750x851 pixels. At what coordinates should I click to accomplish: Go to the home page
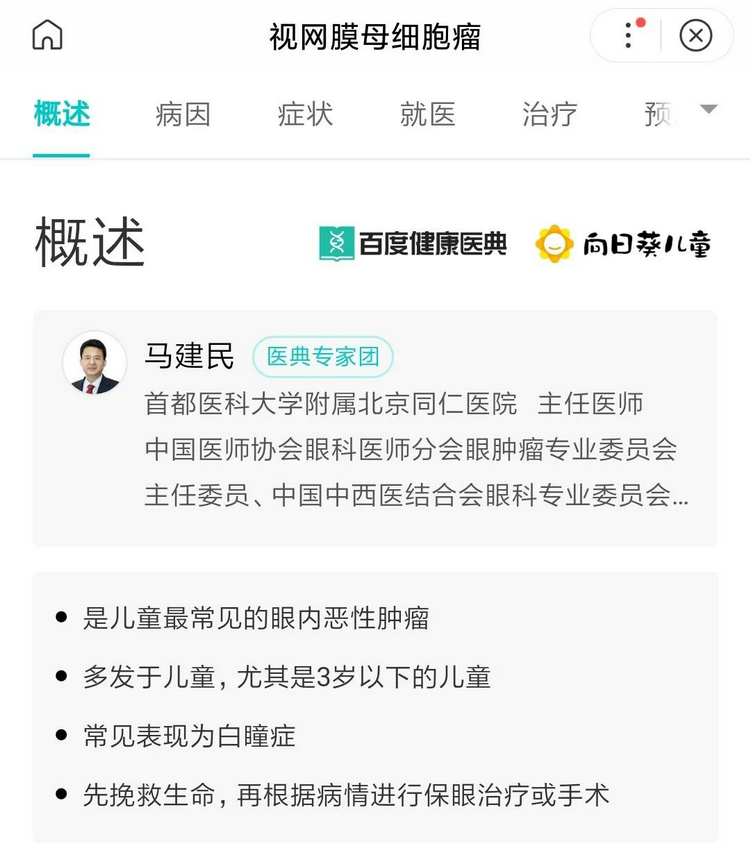(47, 36)
